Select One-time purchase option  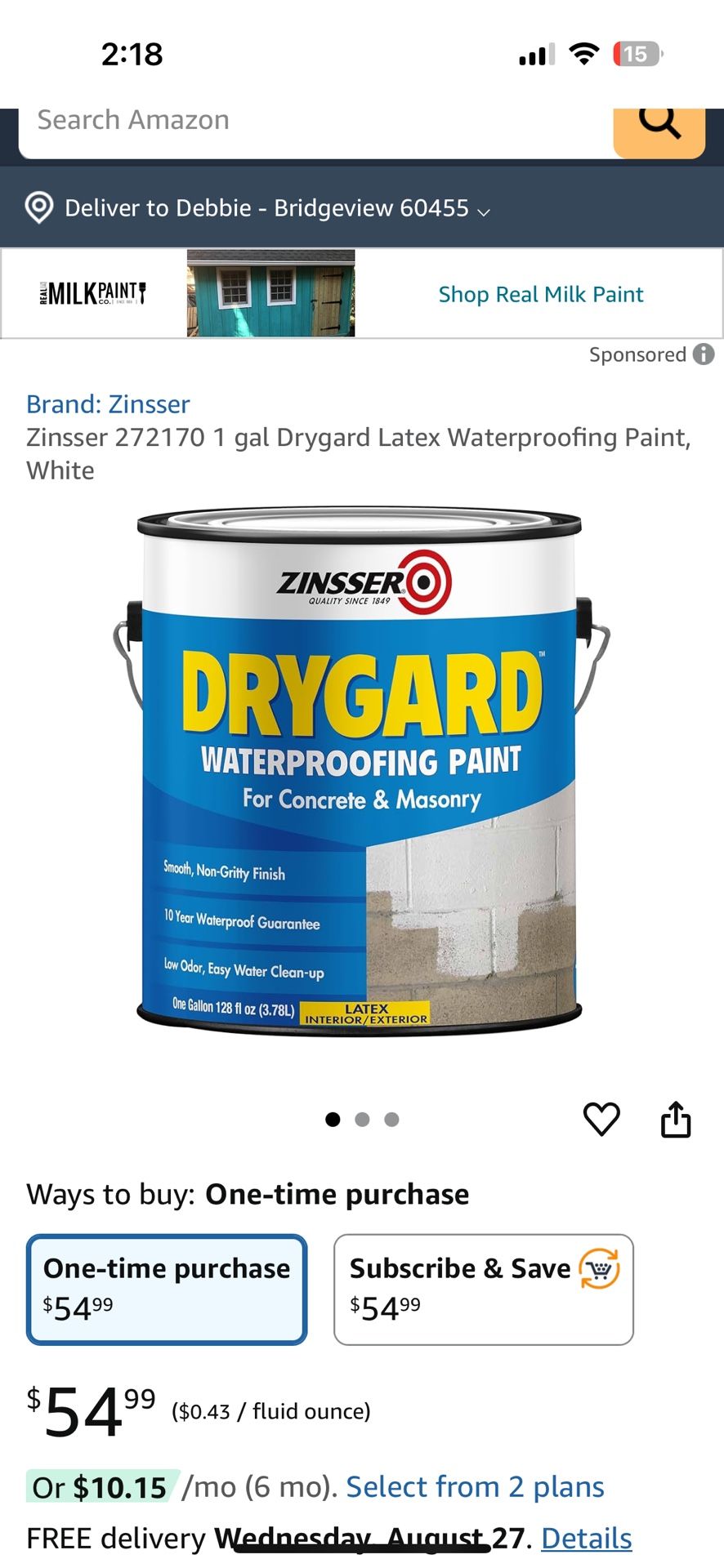click(x=167, y=1290)
